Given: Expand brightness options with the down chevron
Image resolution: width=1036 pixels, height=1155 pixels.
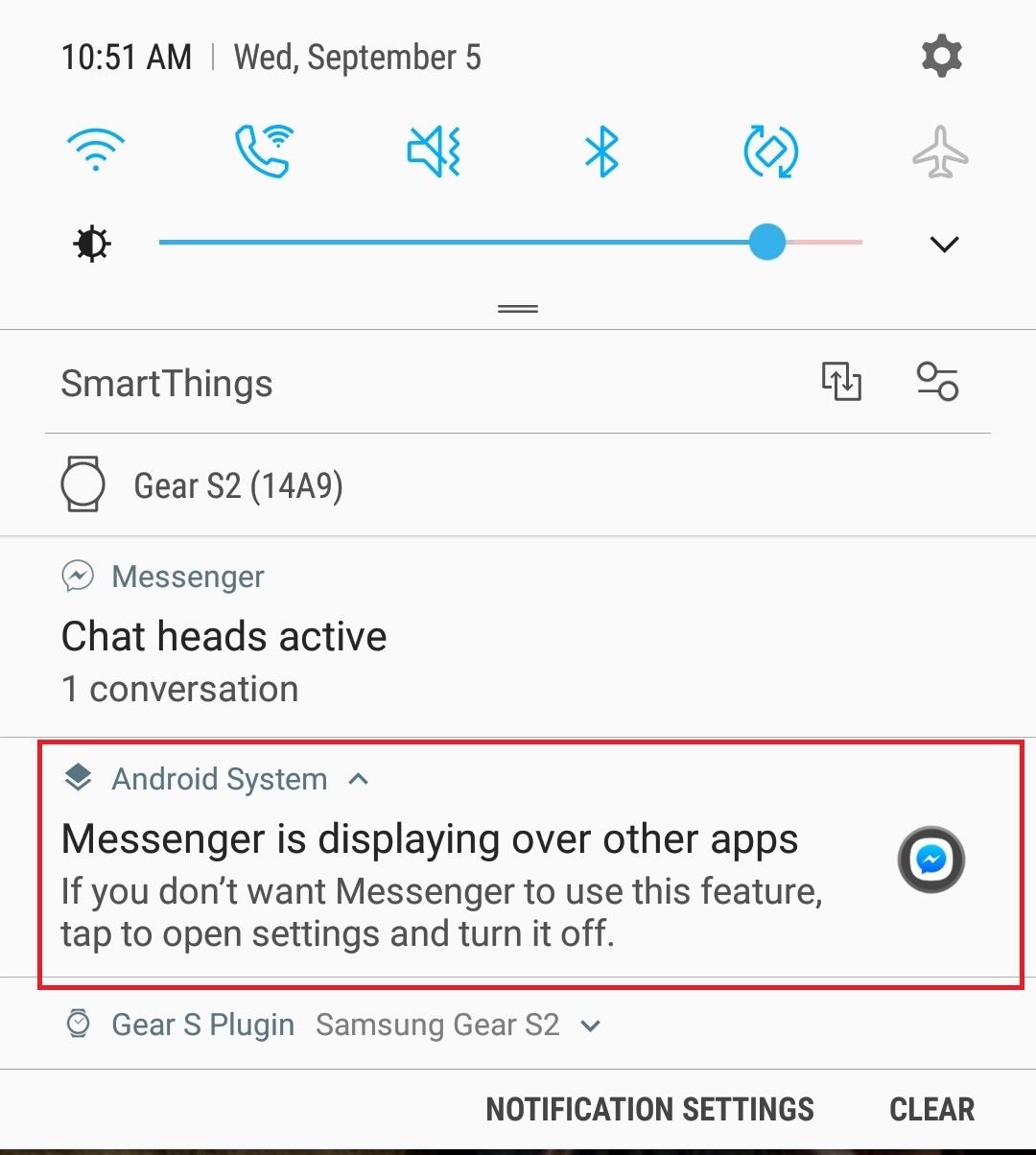Looking at the screenshot, I should [x=944, y=244].
